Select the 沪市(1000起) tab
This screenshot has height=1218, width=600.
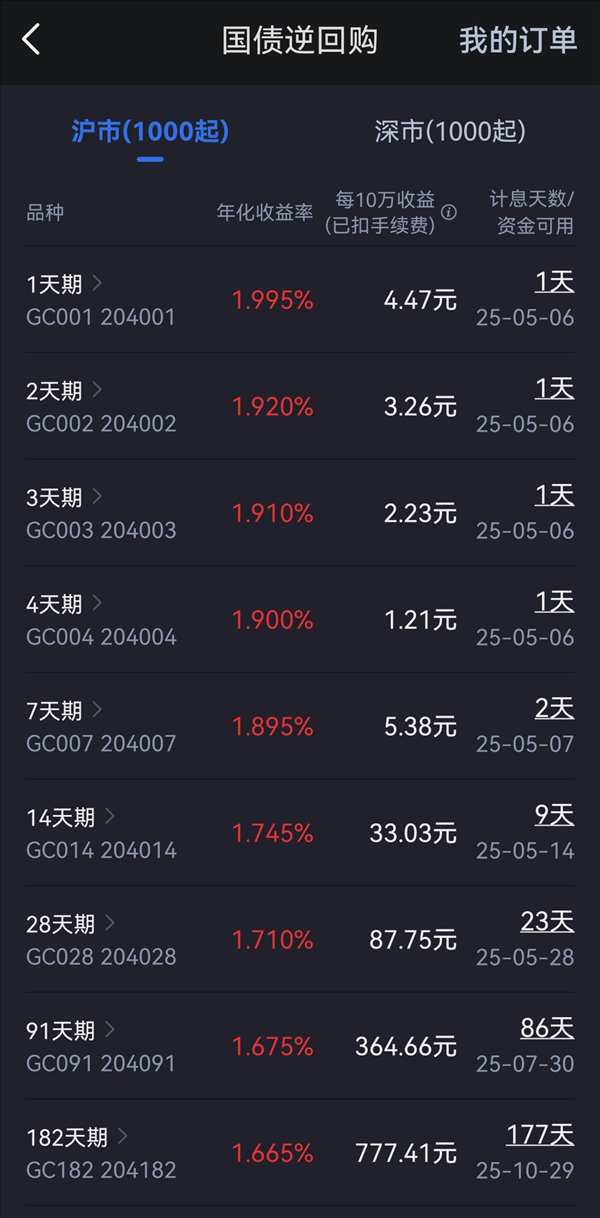pos(150,131)
